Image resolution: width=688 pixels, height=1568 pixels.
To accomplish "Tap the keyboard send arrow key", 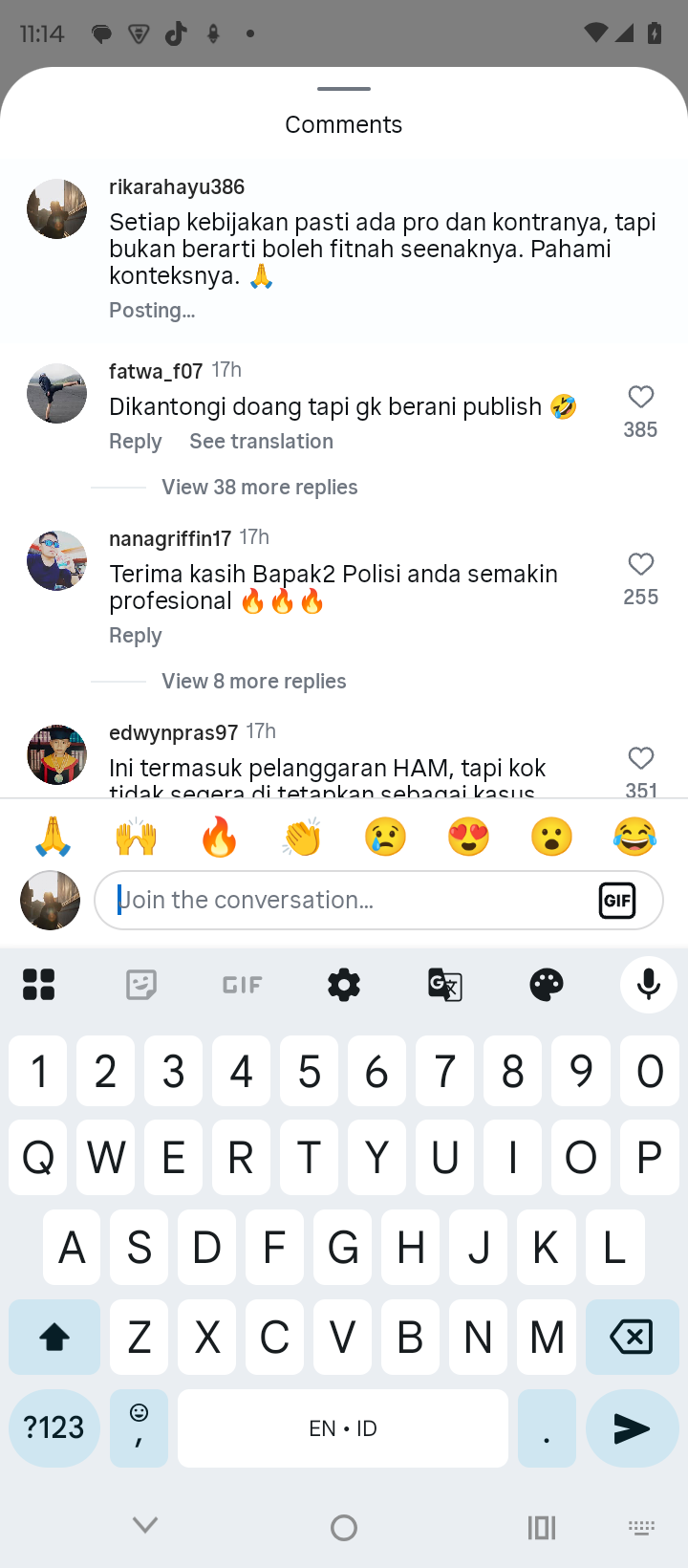I will 632,1428.
